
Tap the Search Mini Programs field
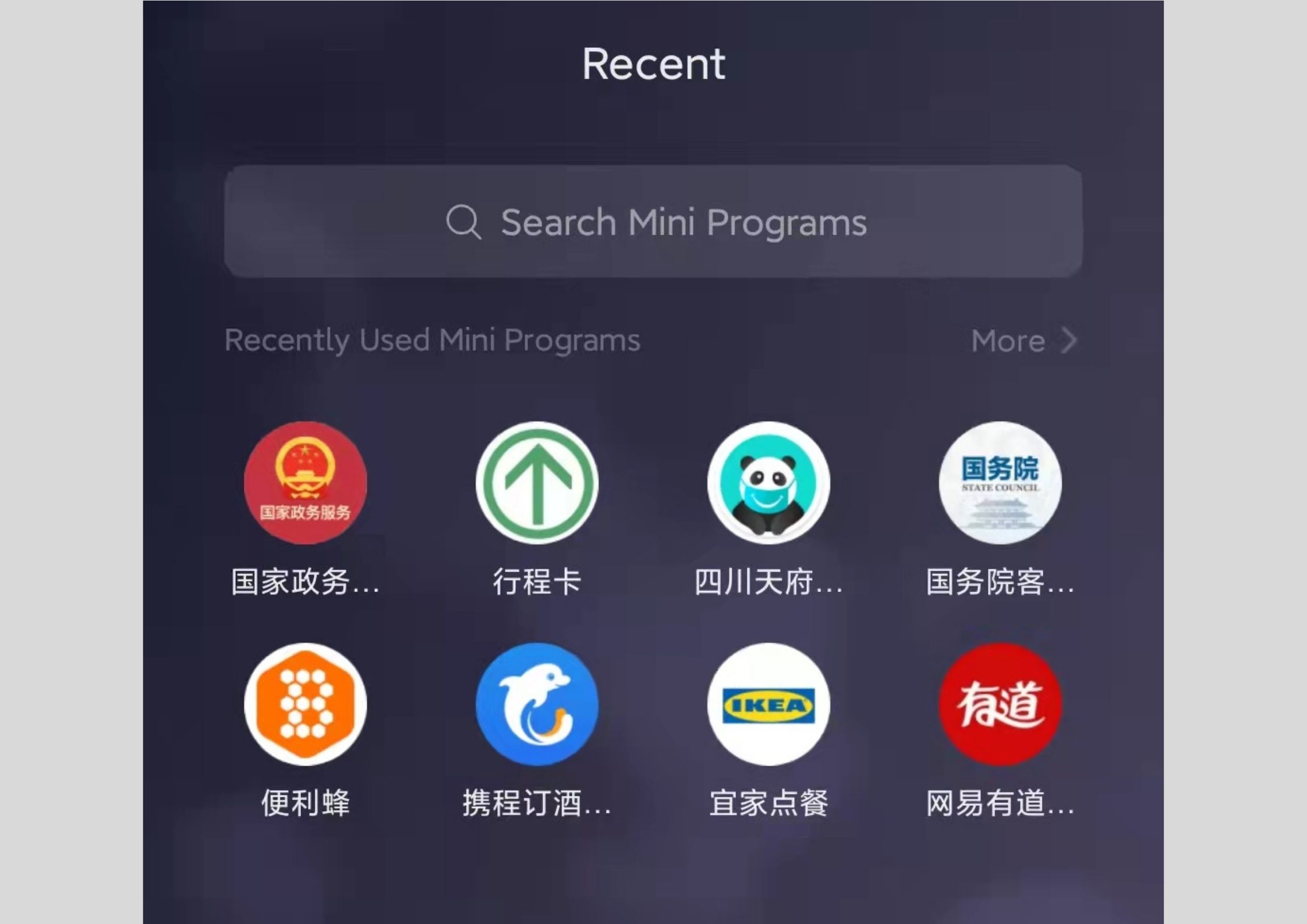(x=653, y=222)
